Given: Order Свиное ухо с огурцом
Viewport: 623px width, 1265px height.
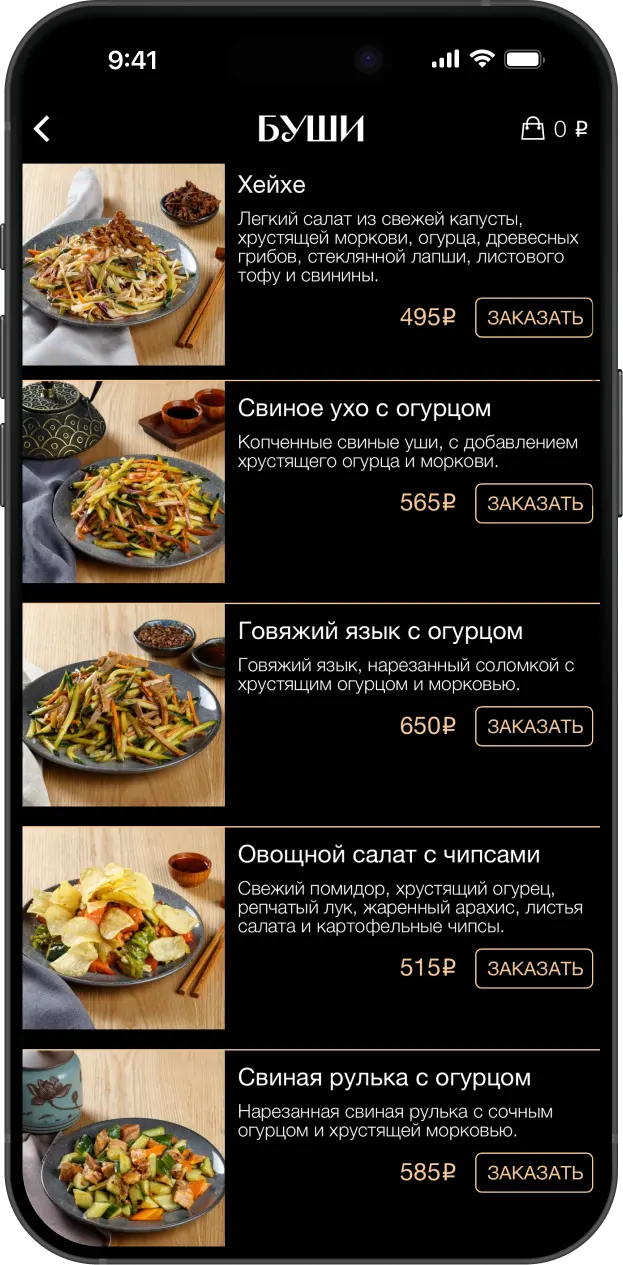Looking at the screenshot, I should tap(534, 503).
